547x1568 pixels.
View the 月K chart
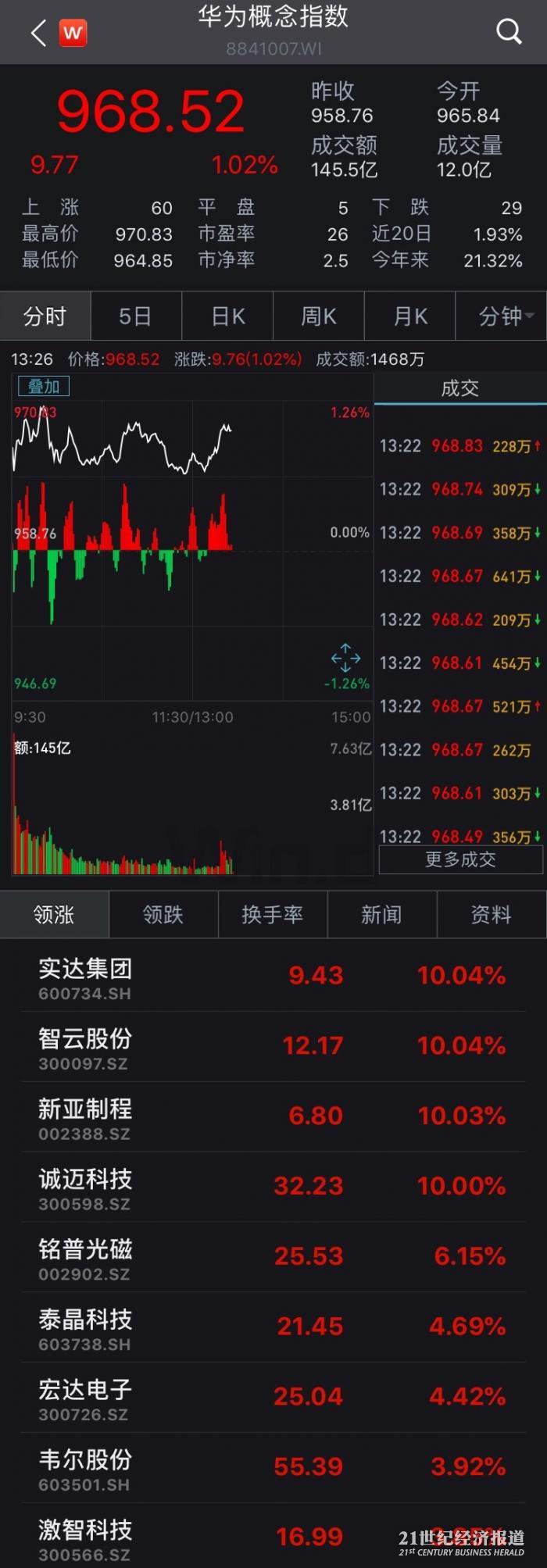click(410, 316)
